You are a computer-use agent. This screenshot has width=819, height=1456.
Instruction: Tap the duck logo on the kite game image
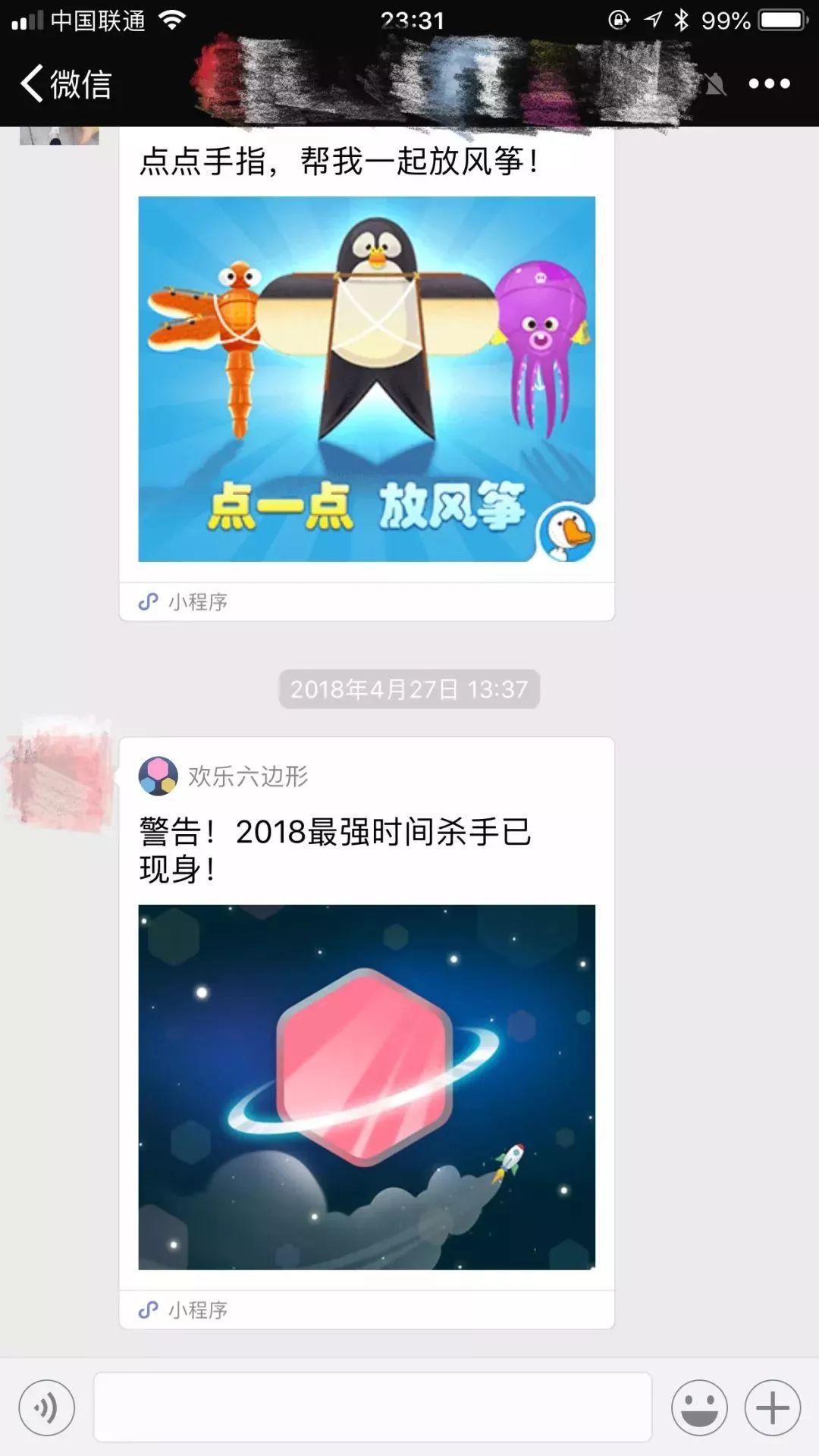point(566,532)
